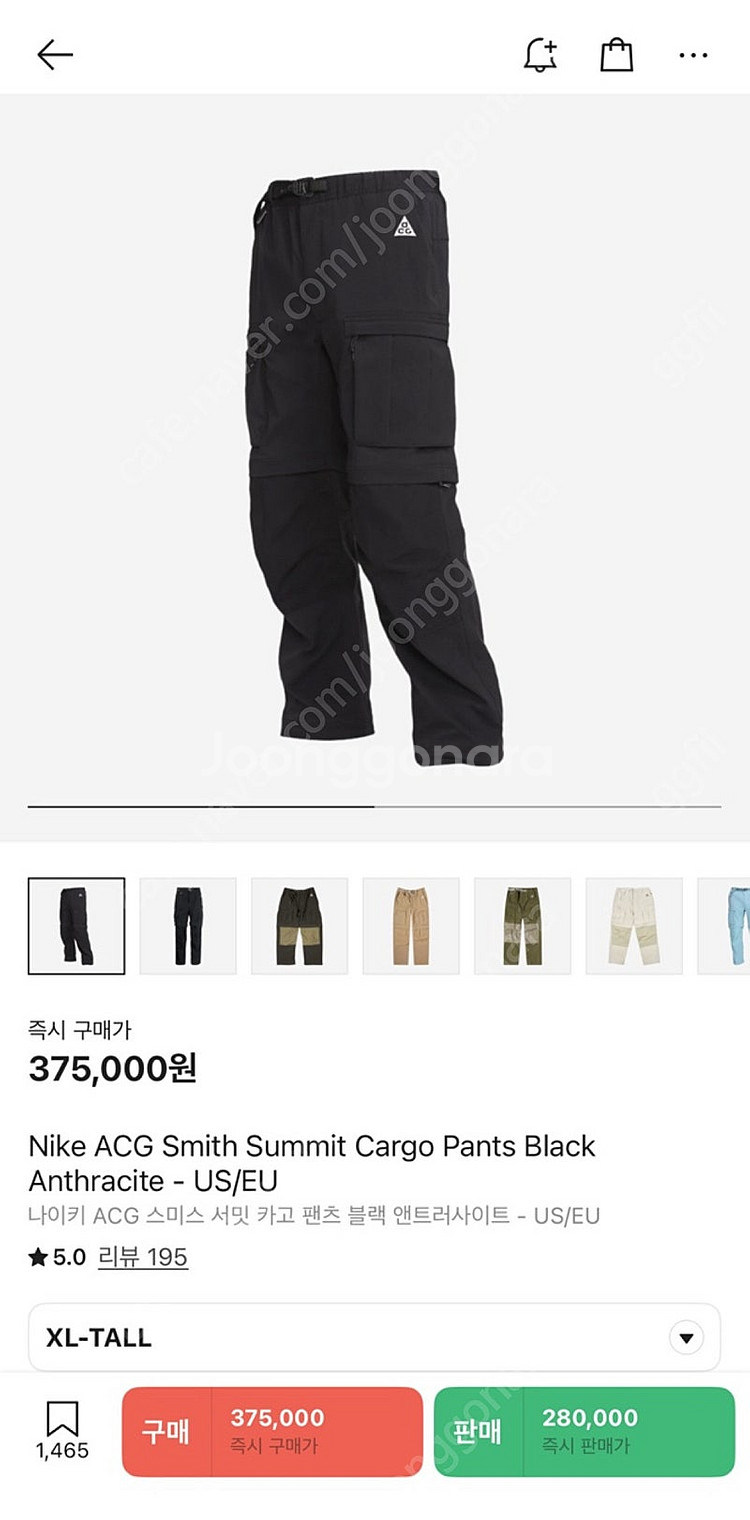Select the green pants thumbnail

(x=522, y=926)
